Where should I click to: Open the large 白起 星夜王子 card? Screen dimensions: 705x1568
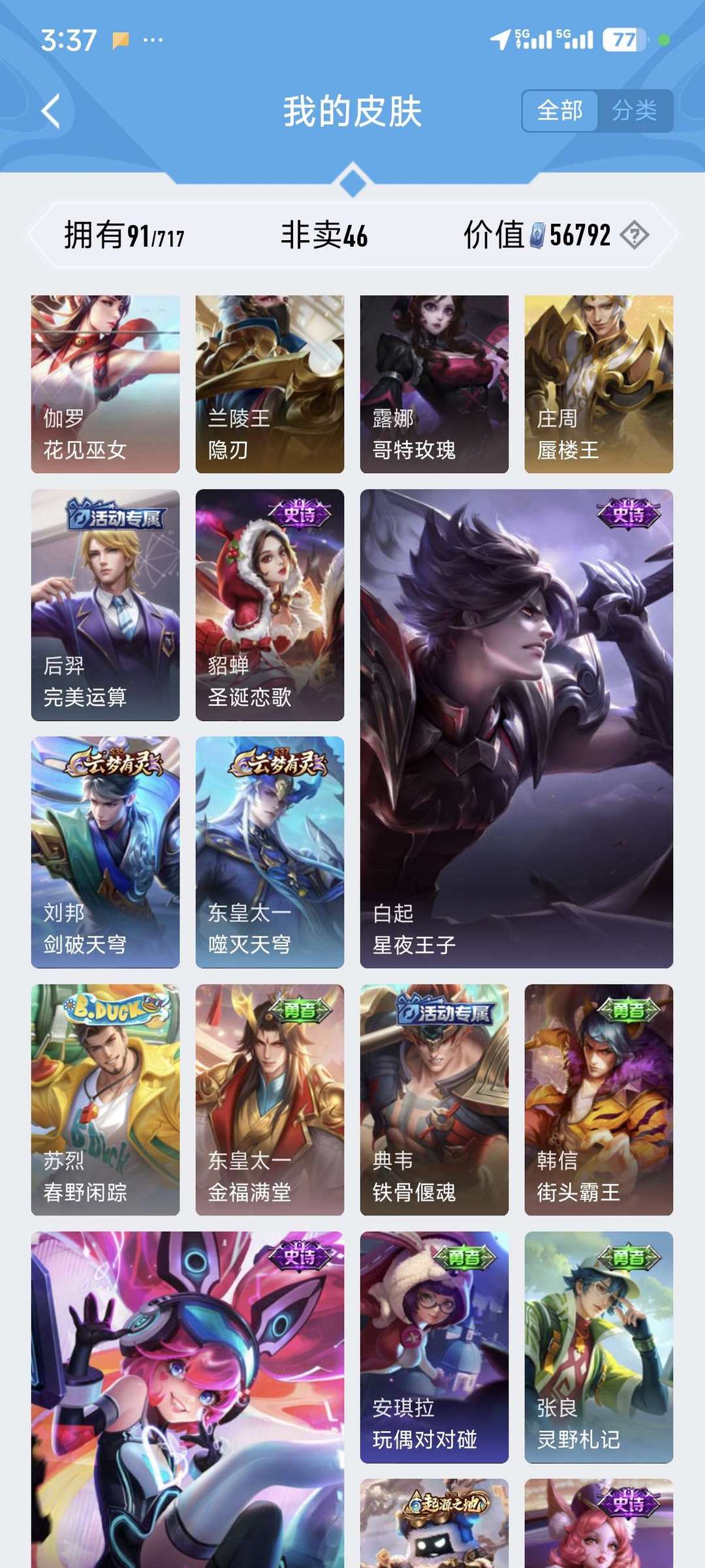[x=516, y=728]
